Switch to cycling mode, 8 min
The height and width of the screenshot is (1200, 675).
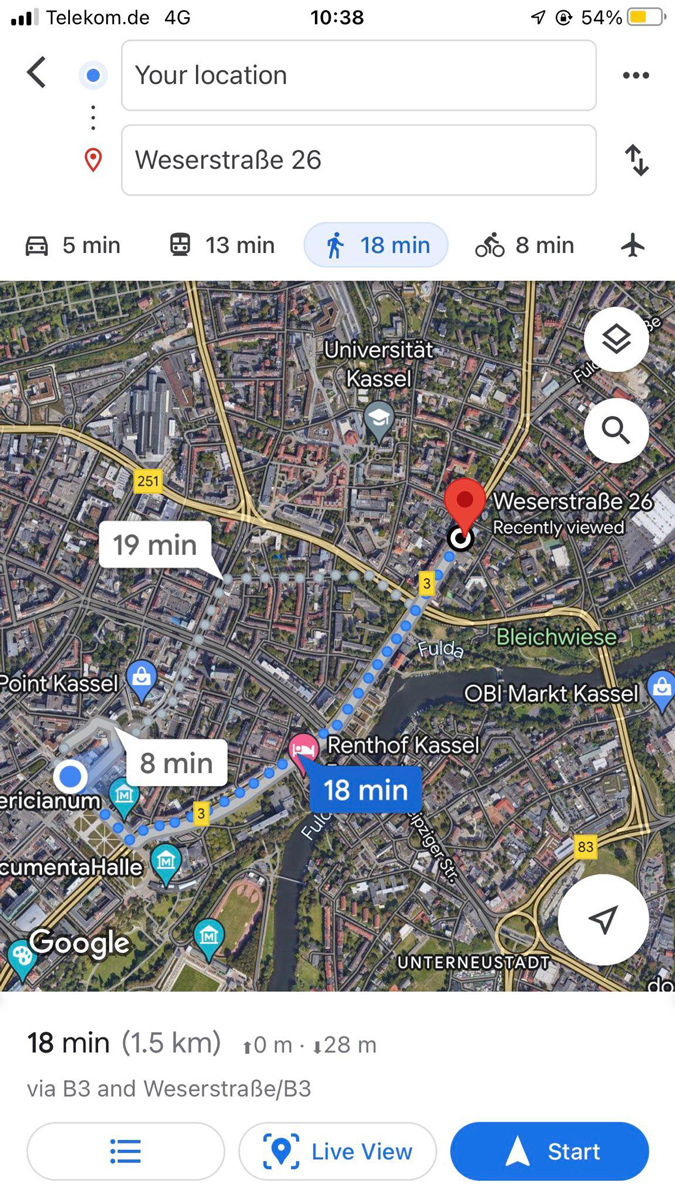point(524,245)
